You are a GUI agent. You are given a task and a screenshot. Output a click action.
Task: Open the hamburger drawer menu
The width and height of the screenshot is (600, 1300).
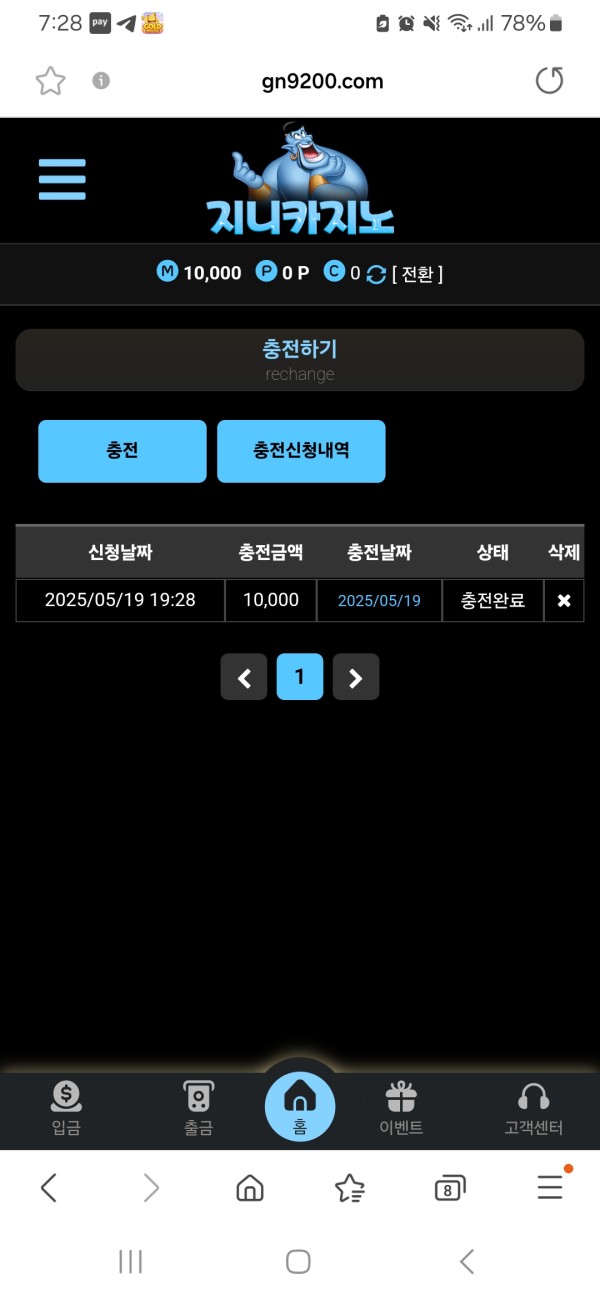coord(62,180)
